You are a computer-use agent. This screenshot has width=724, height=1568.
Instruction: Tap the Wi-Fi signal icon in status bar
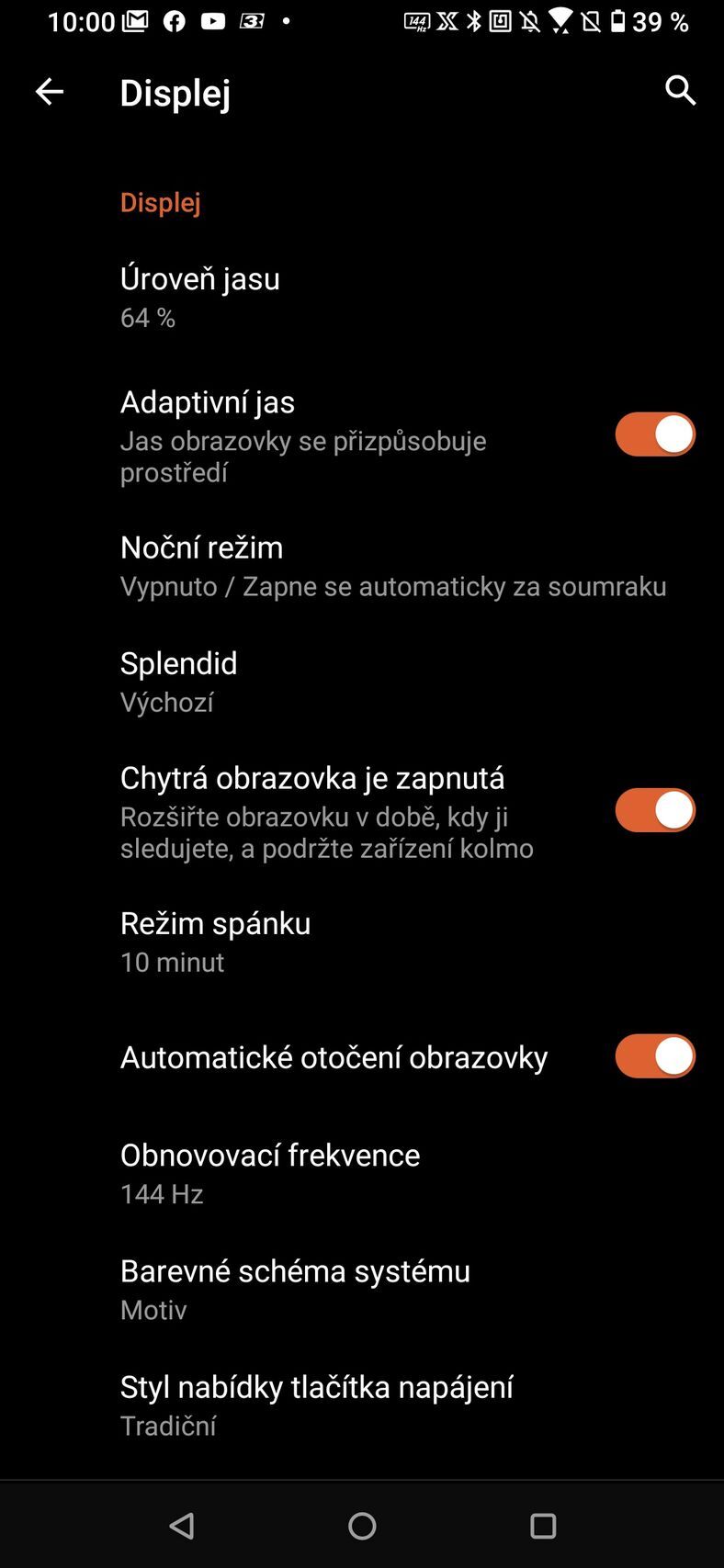point(560,20)
